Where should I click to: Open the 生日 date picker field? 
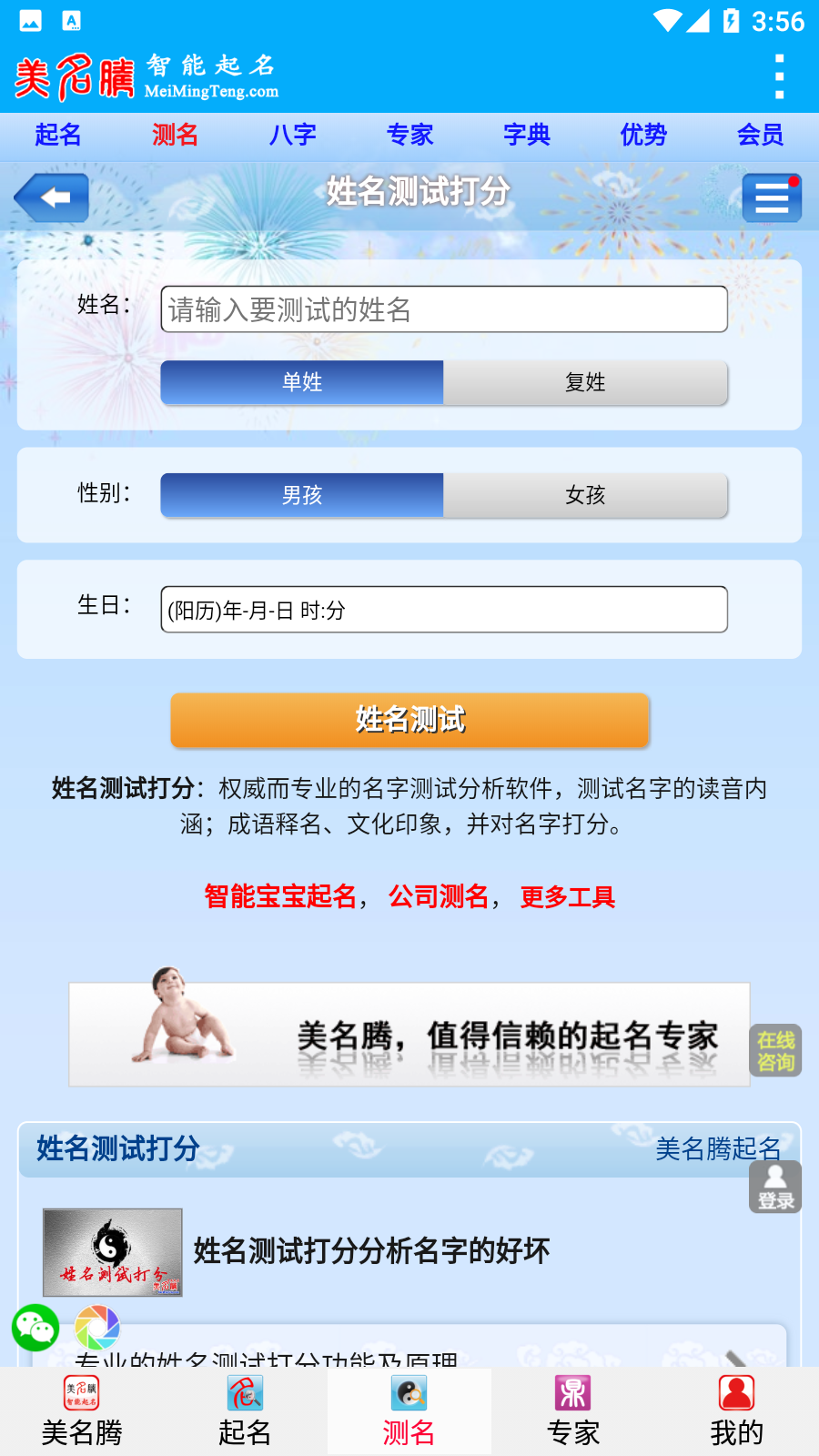[443, 610]
